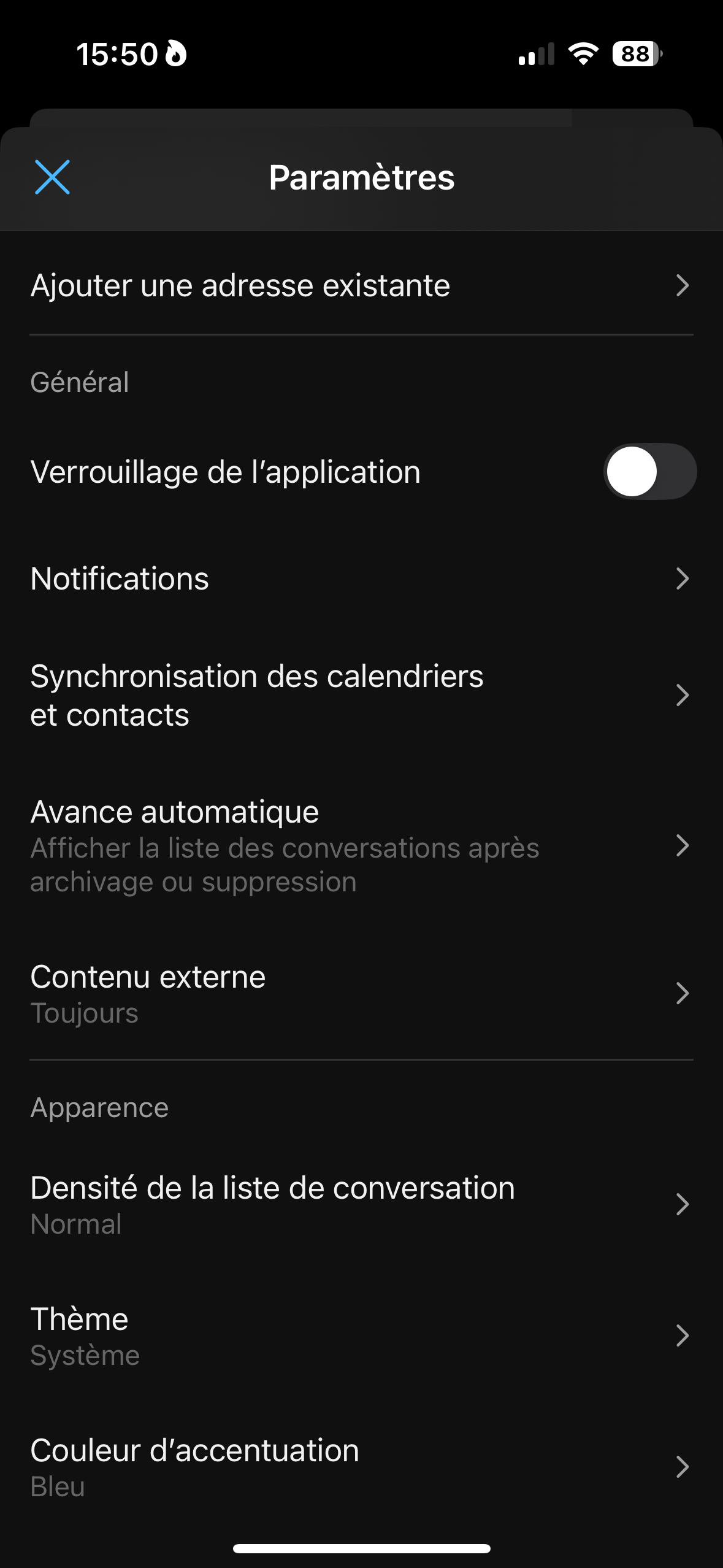Open Synchronisation des calendriers et contacts
The width and height of the screenshot is (723, 1568).
pos(361,696)
